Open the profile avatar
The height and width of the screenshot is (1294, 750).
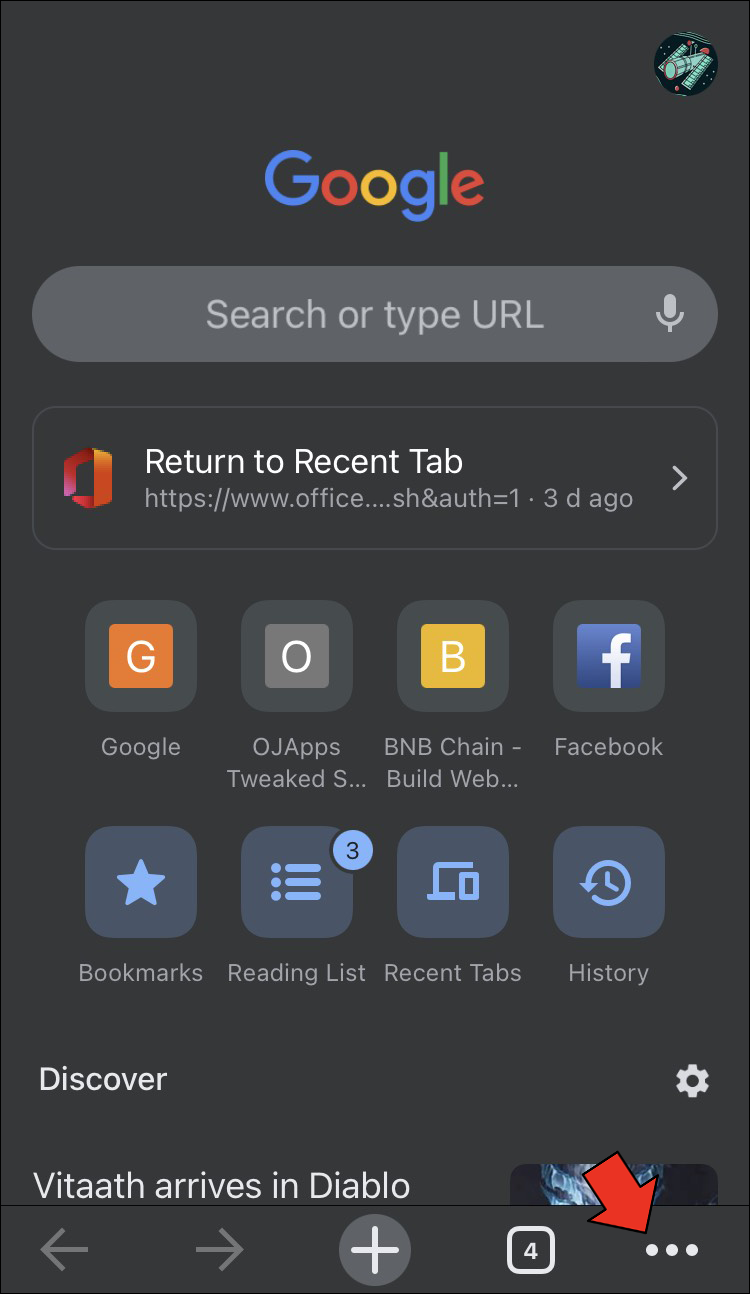click(686, 62)
